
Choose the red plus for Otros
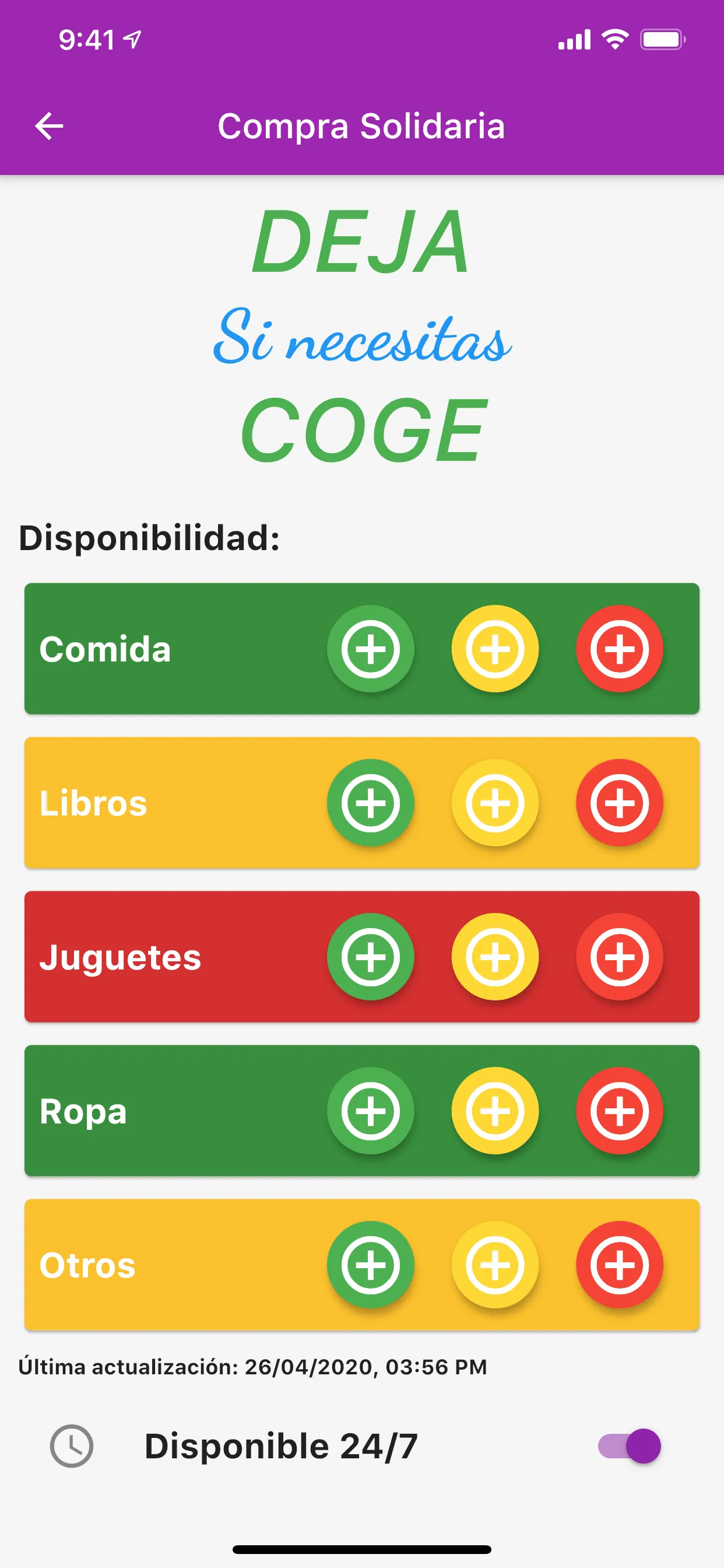[x=619, y=1265]
